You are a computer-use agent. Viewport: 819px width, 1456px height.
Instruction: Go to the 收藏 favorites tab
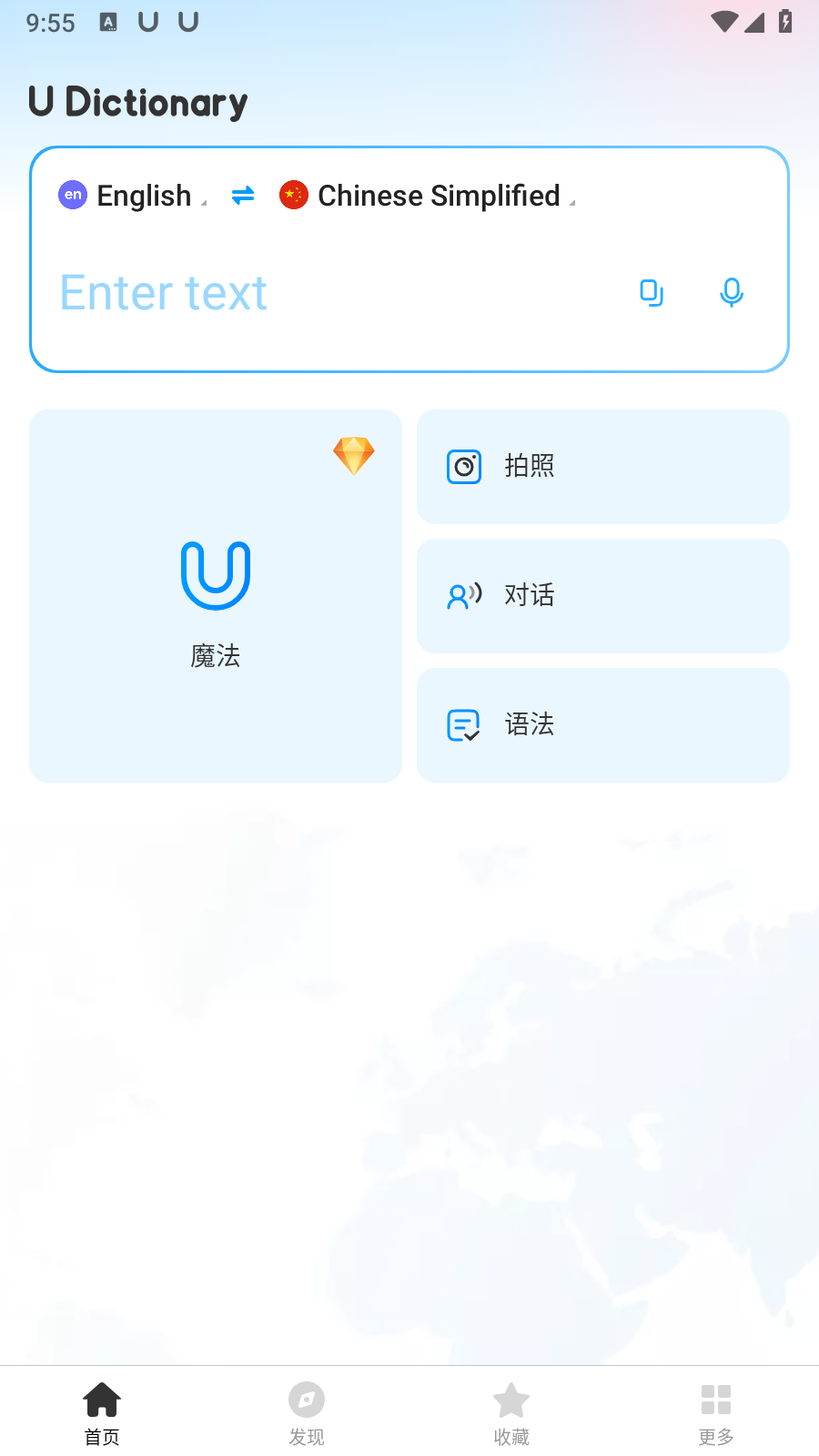[511, 1413]
